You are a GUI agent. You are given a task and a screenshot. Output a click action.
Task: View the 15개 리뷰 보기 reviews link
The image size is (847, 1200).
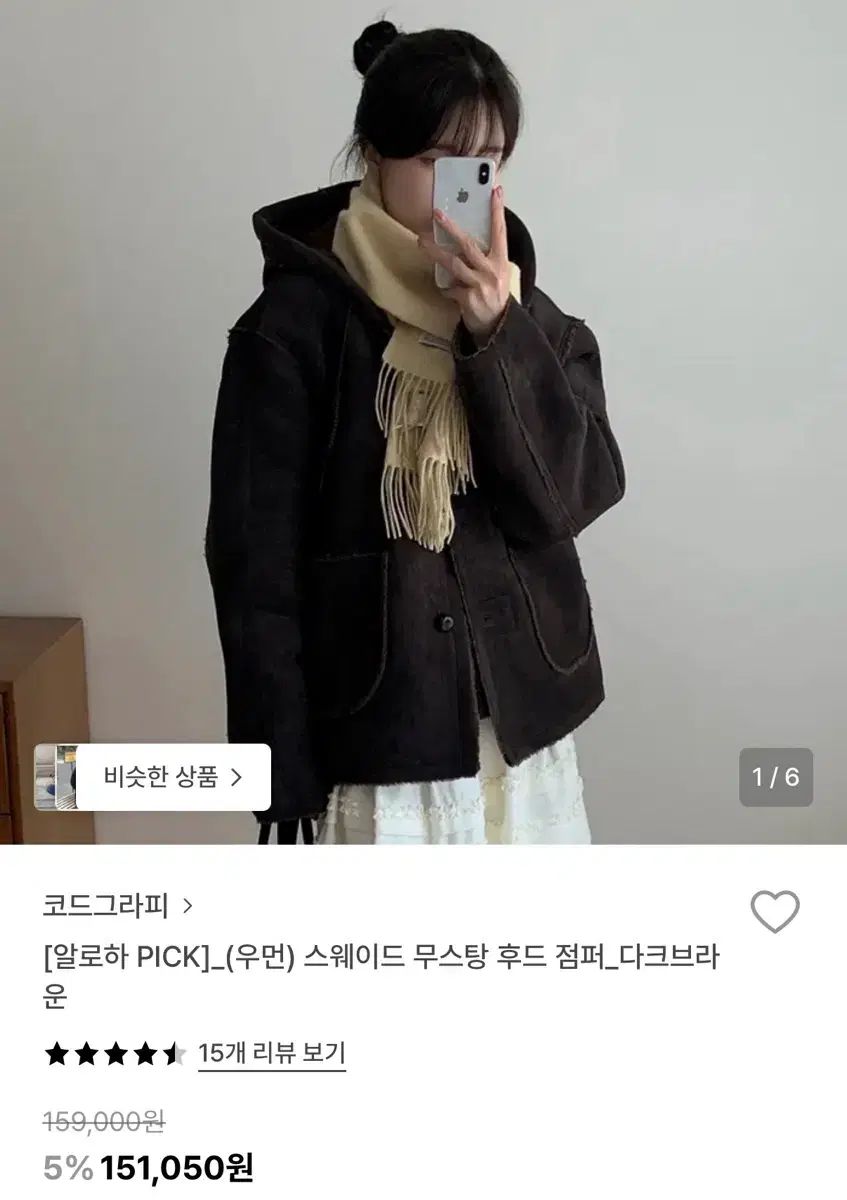[x=271, y=1053]
